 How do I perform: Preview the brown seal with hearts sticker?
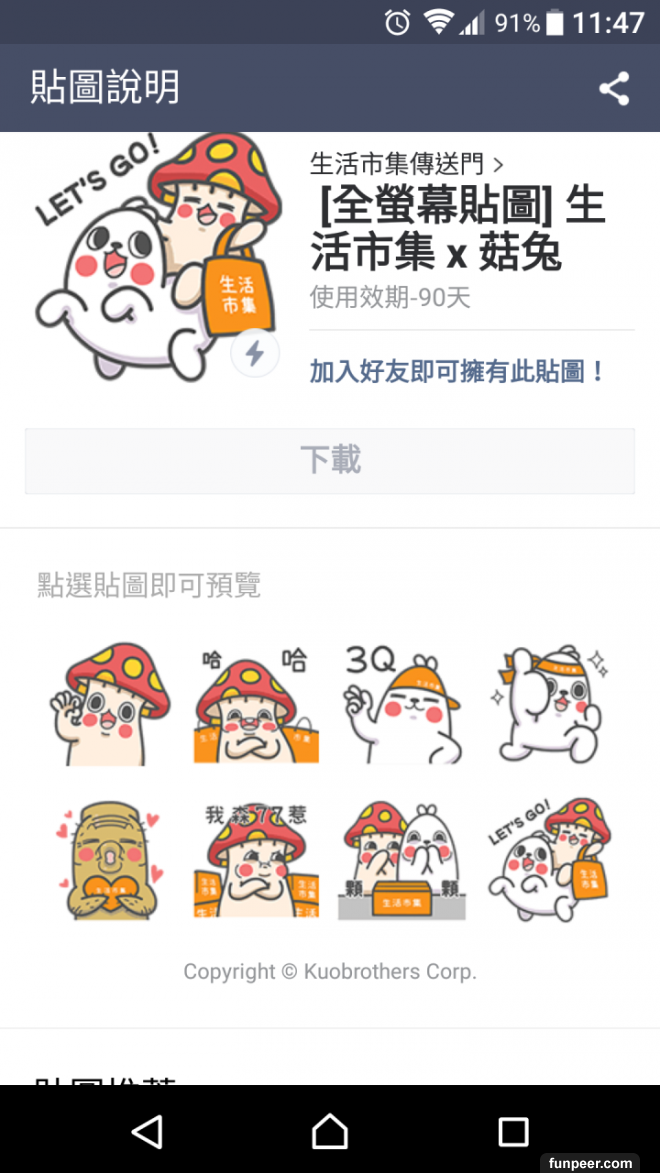(x=110, y=860)
